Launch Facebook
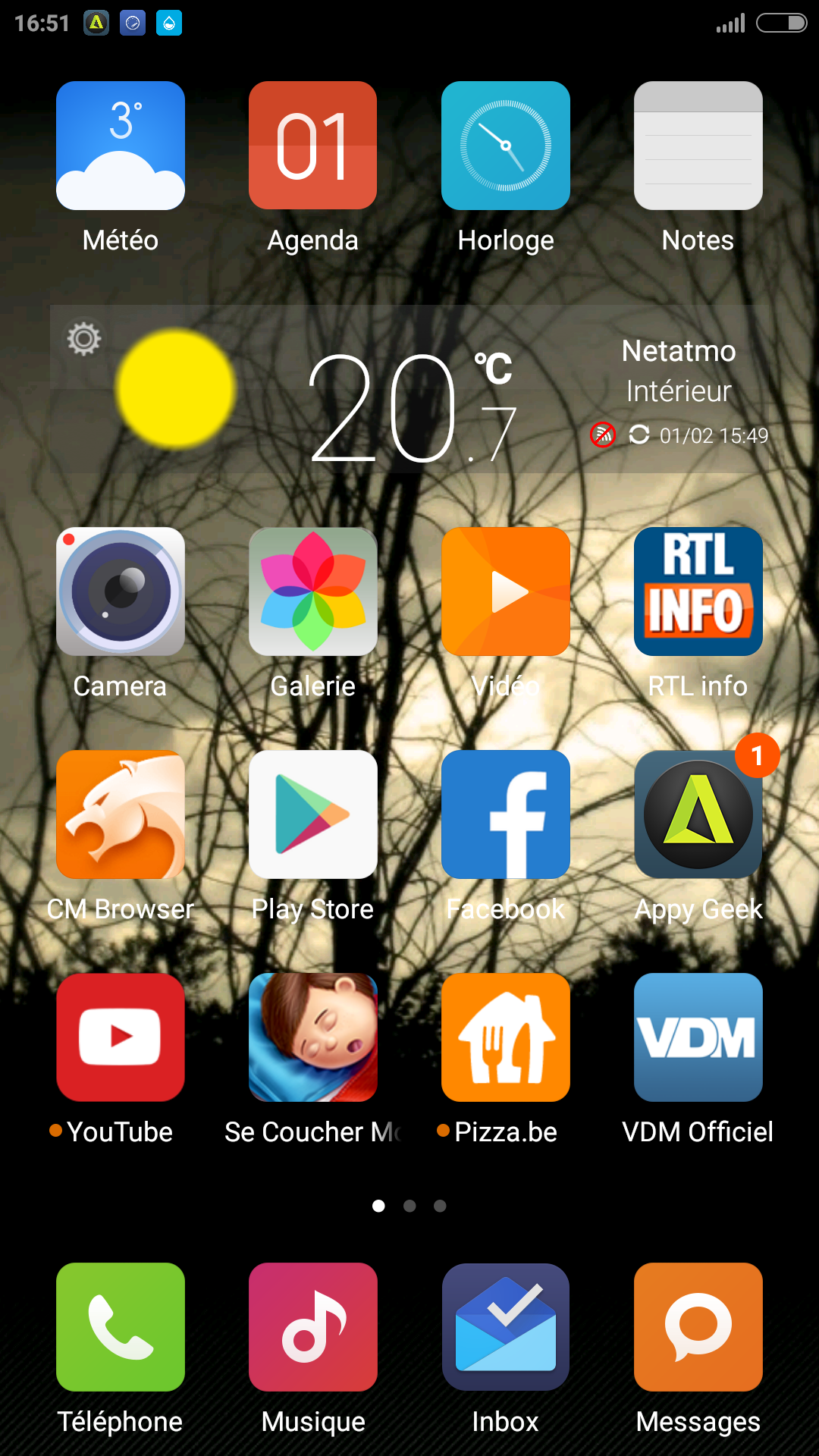Screen dimensions: 819x1456 pyautogui.click(x=506, y=814)
